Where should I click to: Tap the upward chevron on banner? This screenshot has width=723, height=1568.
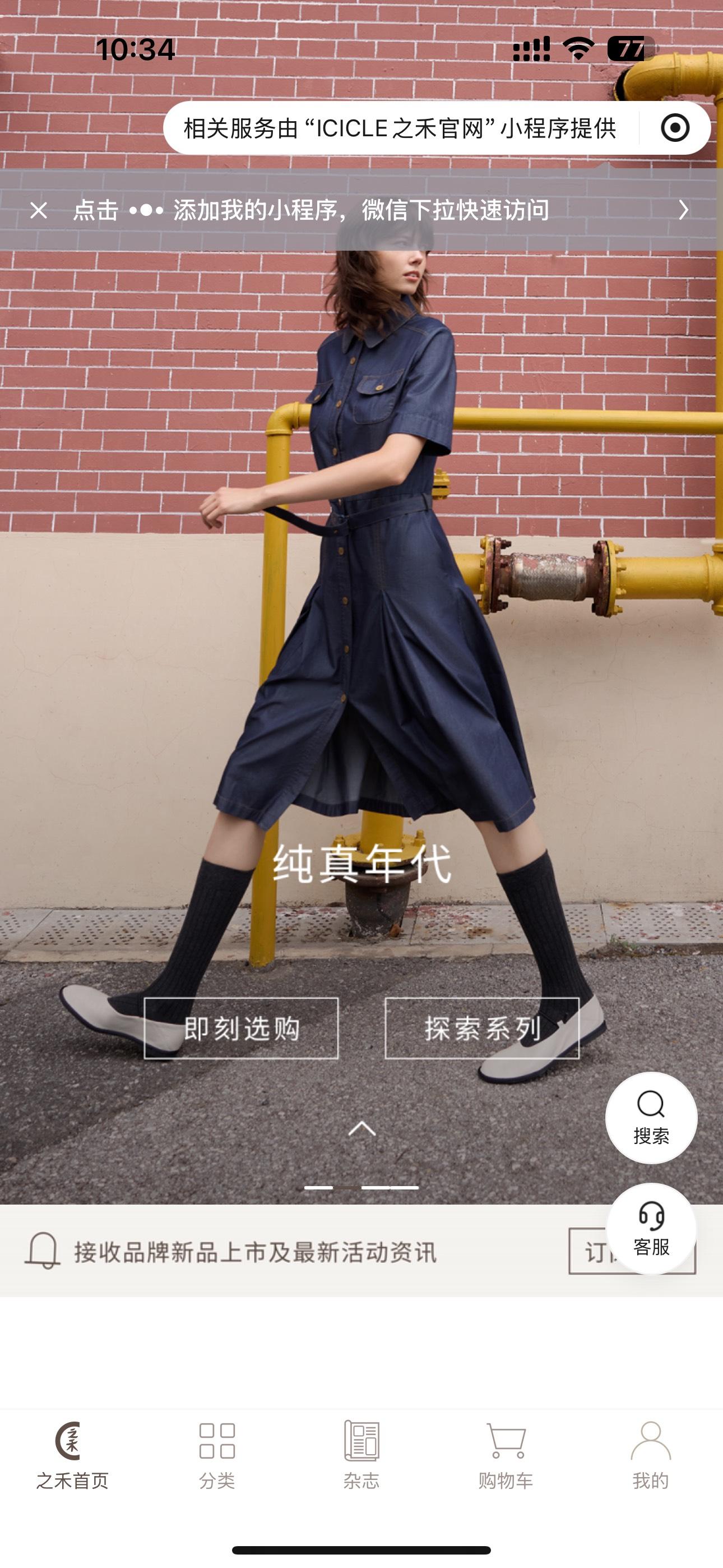[x=361, y=1129]
